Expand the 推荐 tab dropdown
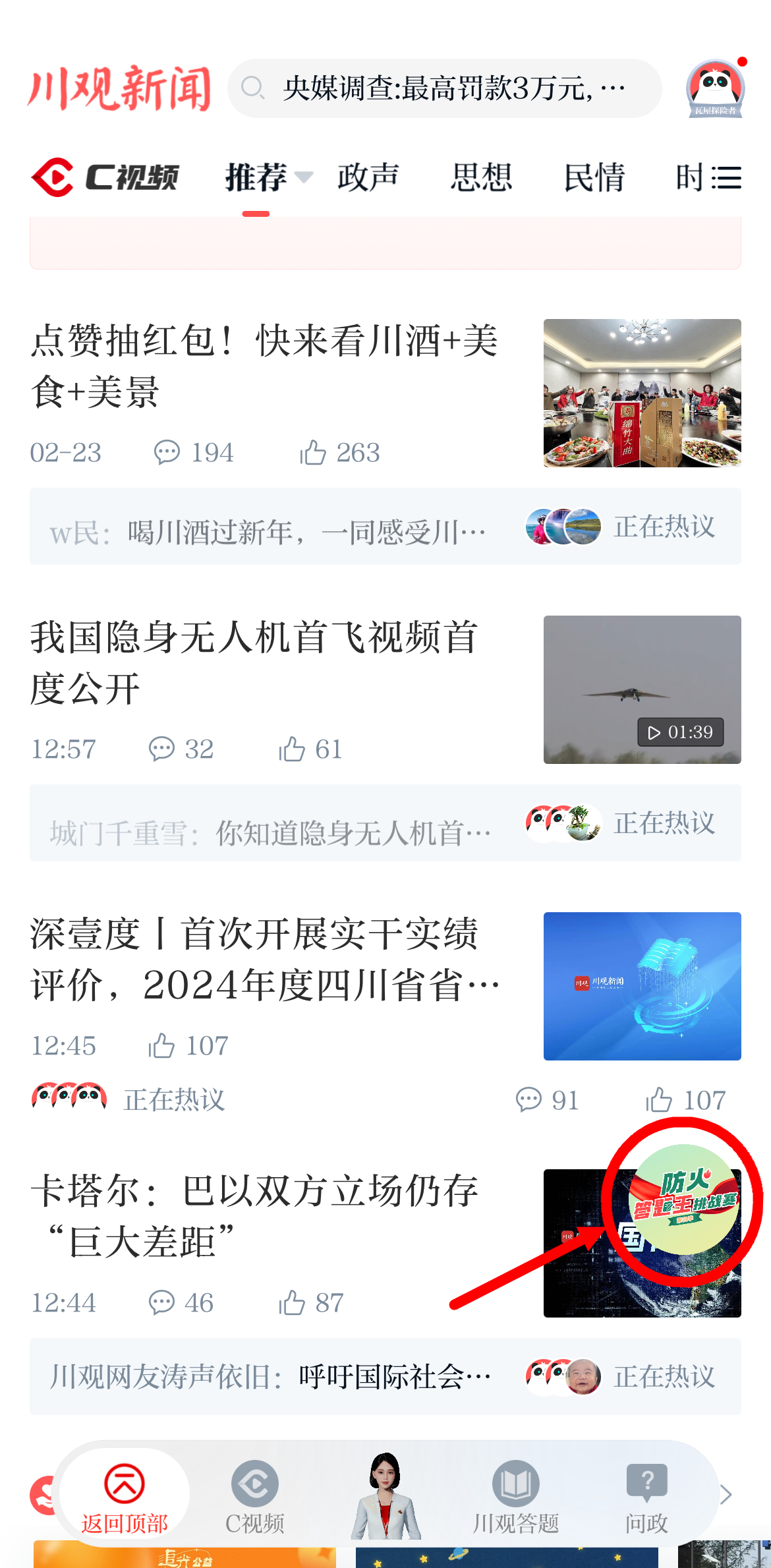The height and width of the screenshot is (1568, 771). tap(304, 177)
